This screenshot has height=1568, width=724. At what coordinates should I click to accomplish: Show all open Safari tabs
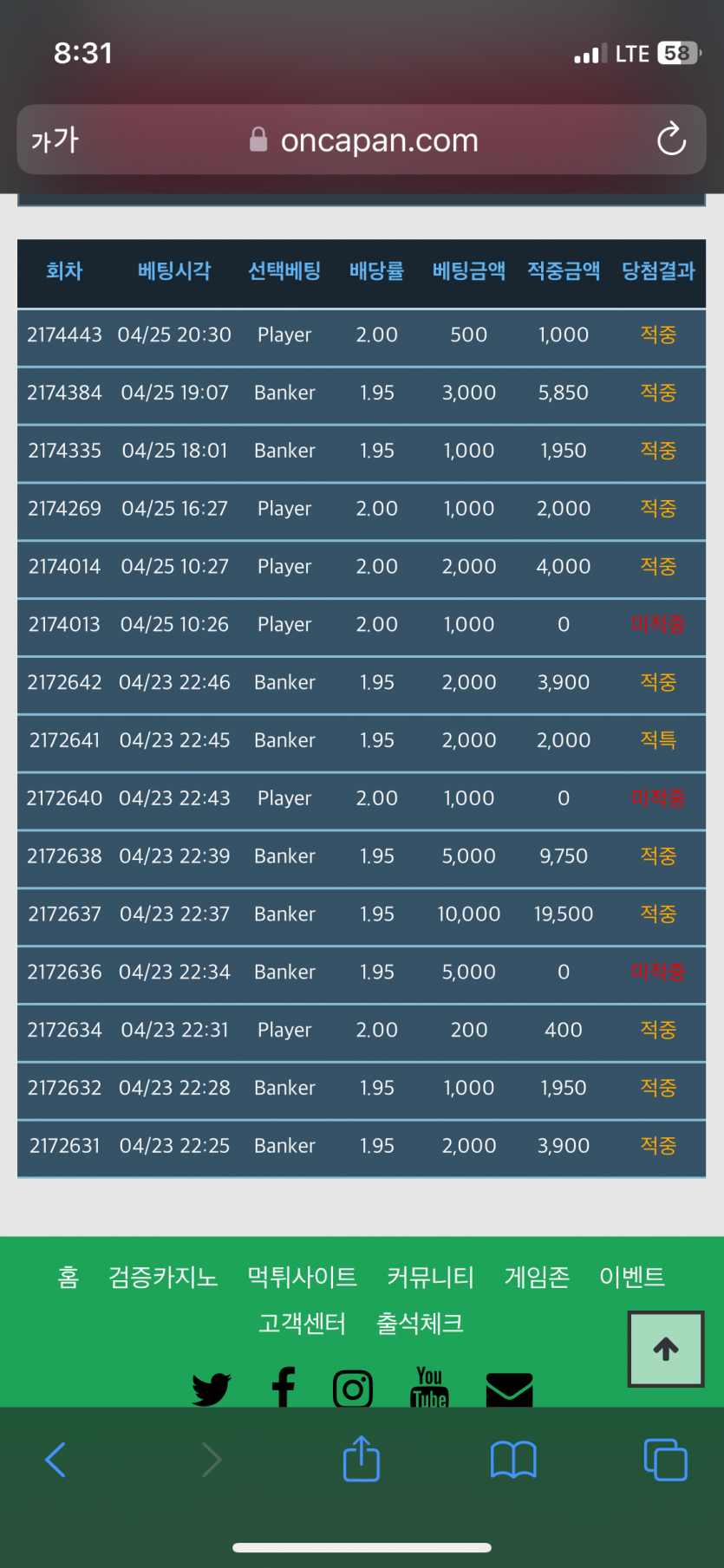[665, 1460]
